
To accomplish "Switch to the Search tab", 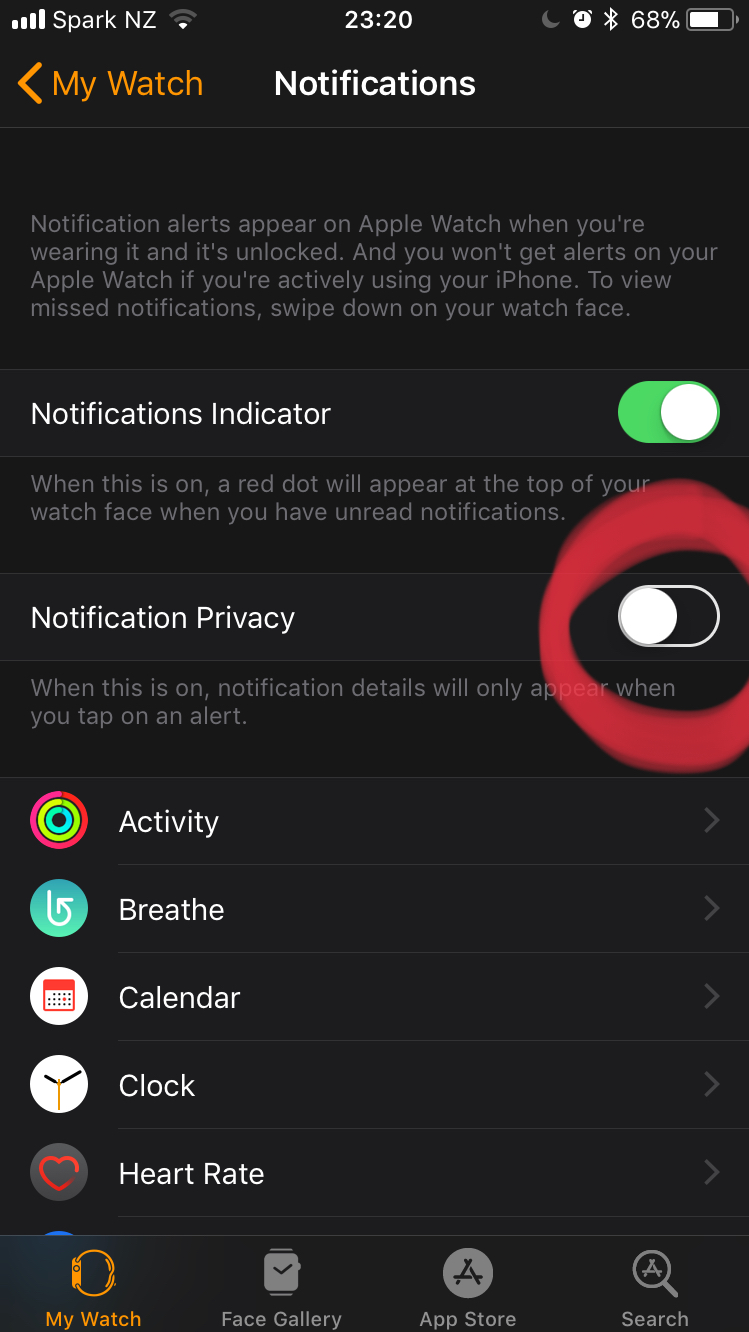I will pos(655,1288).
